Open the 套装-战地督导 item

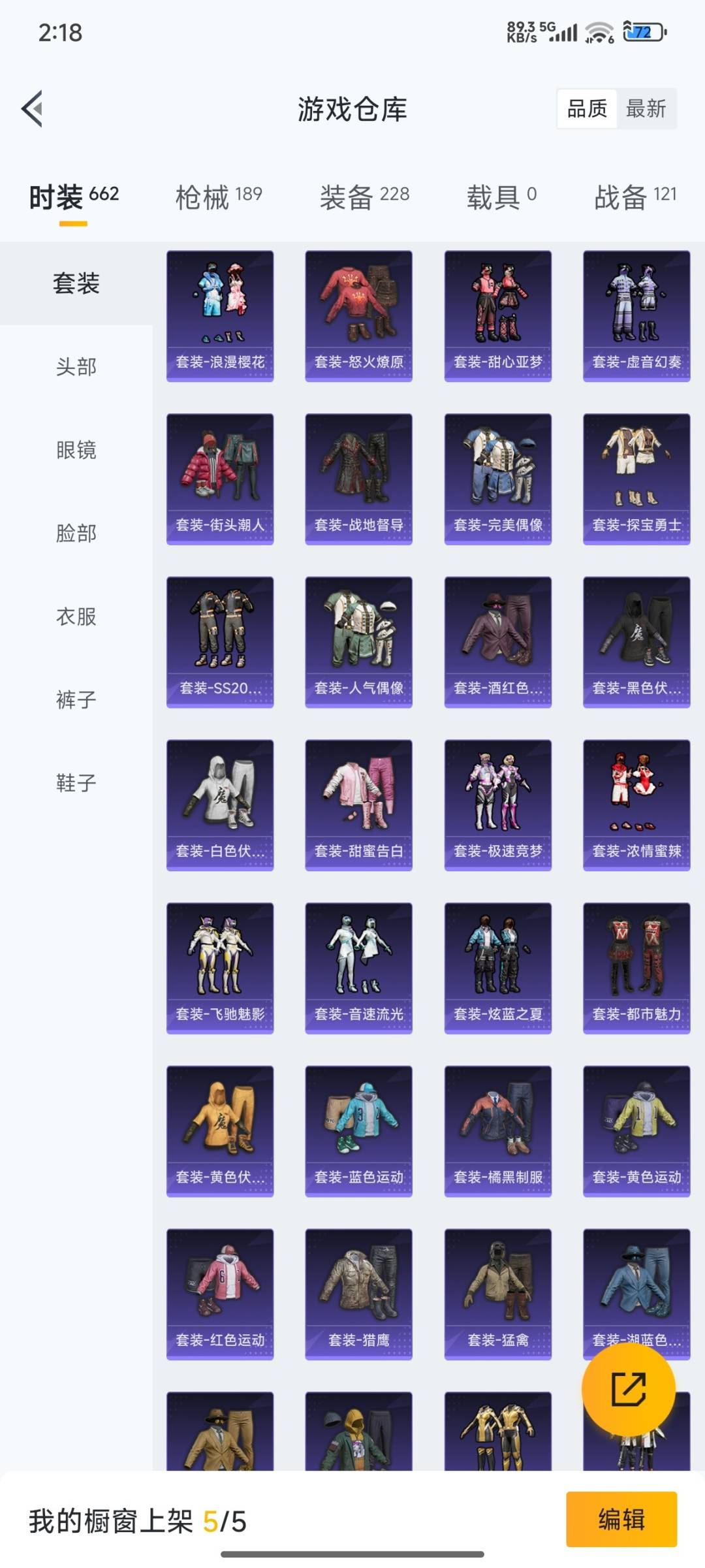click(x=358, y=479)
